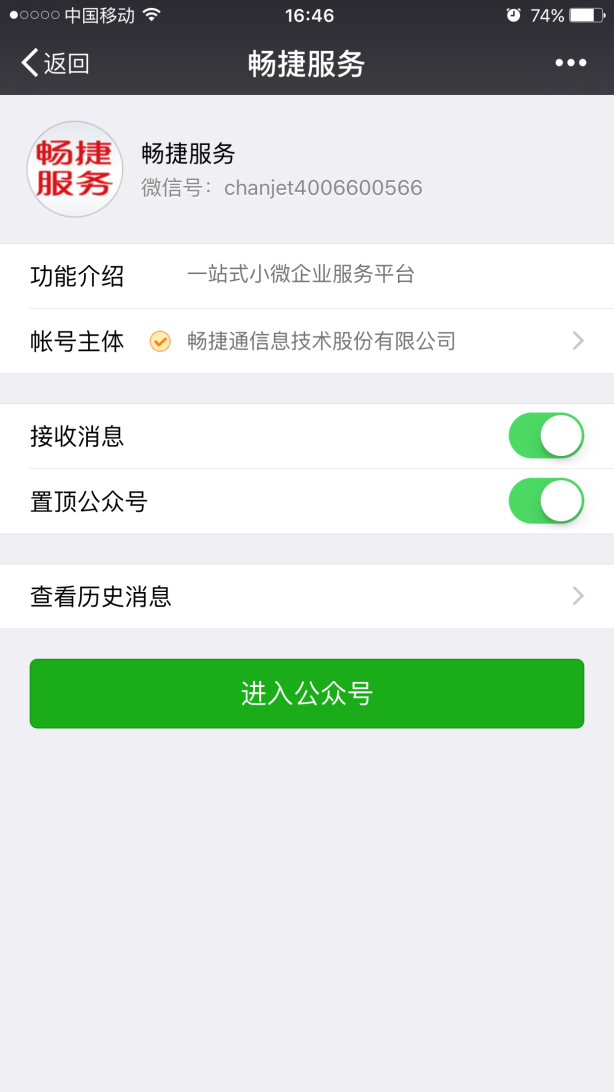Open the 帐号主体 company details row
The height and width of the screenshot is (1092, 614).
pos(307,341)
